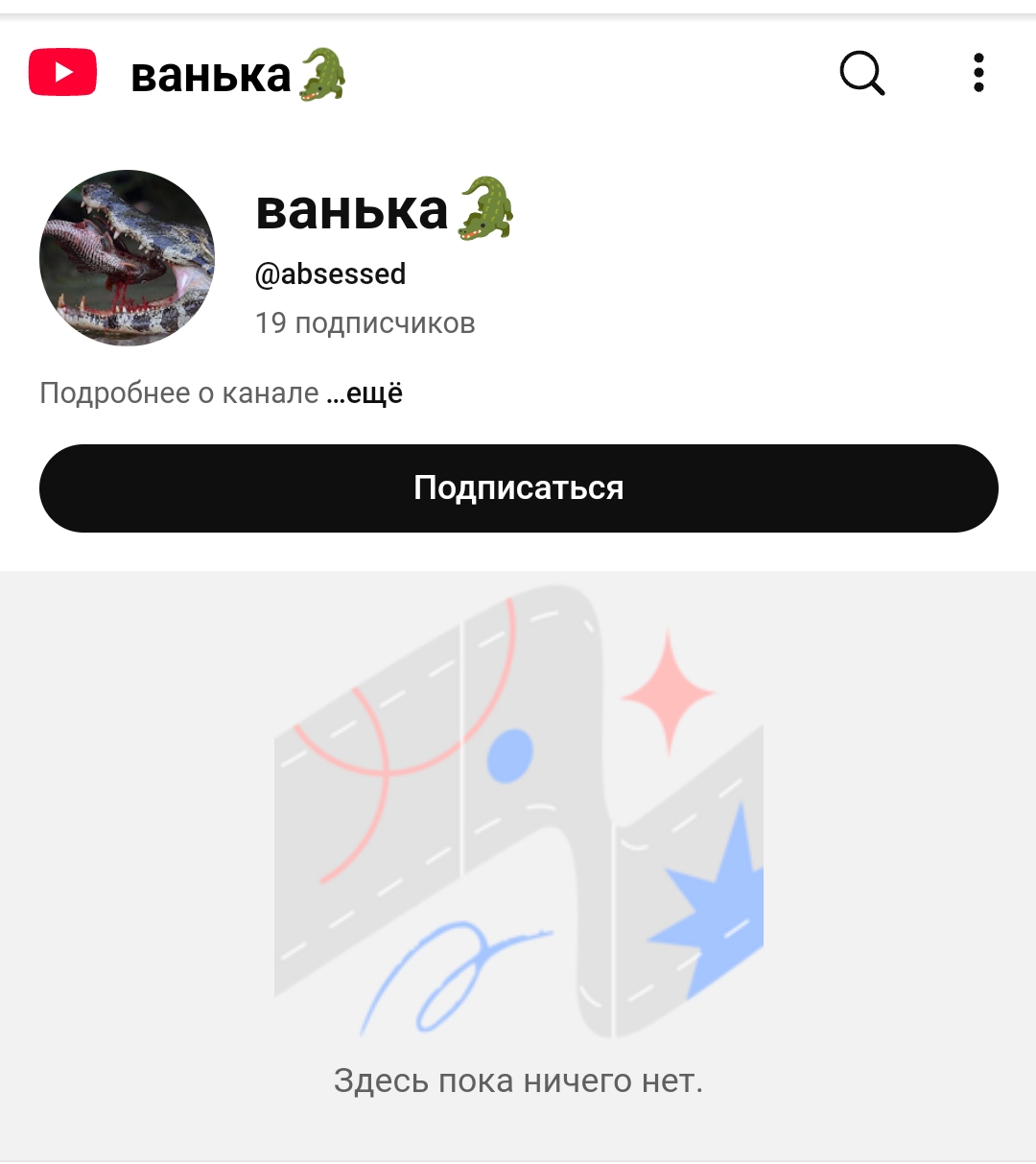Open the search icon in the top bar
The image size is (1036, 1164).
[x=861, y=73]
